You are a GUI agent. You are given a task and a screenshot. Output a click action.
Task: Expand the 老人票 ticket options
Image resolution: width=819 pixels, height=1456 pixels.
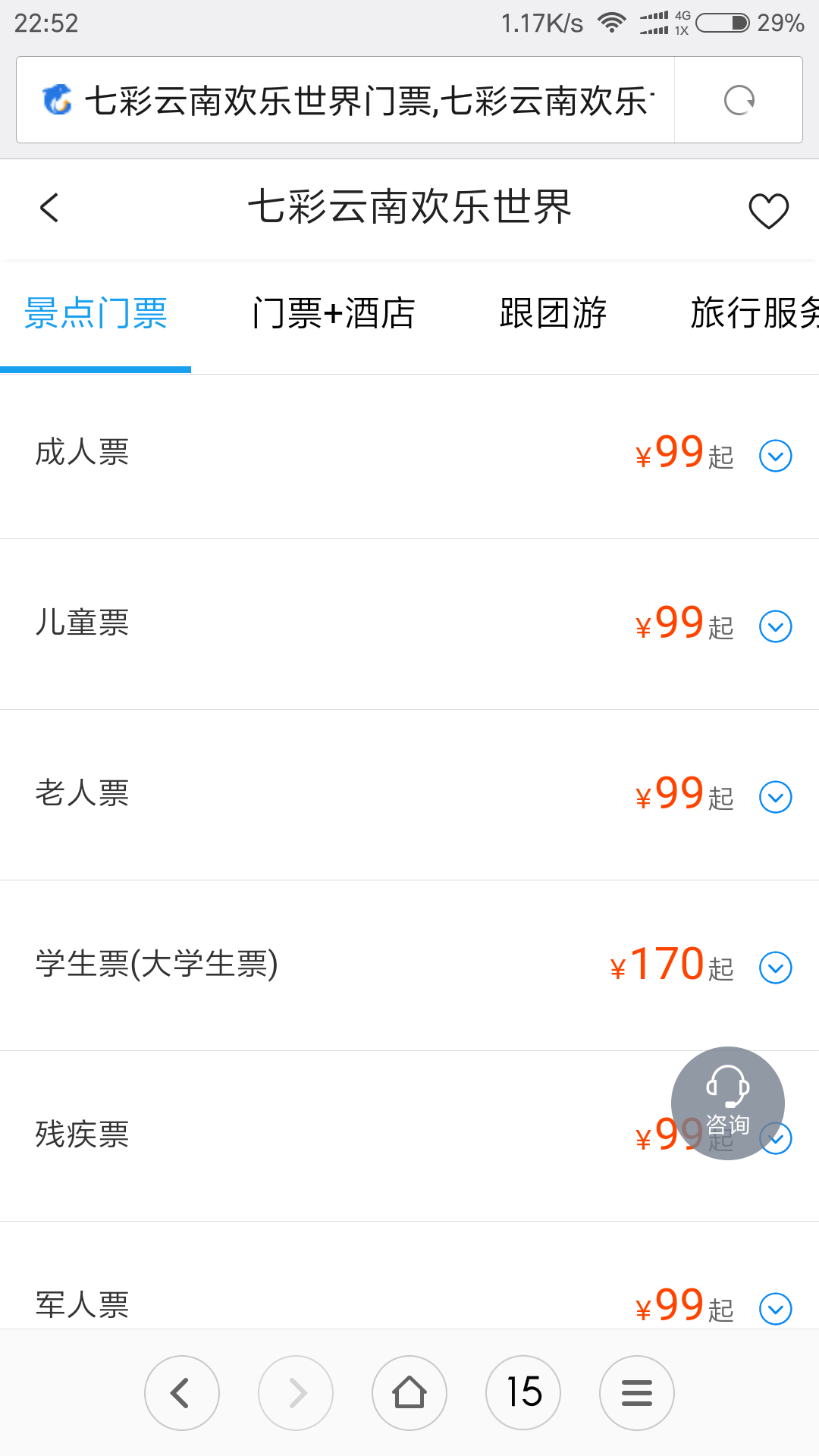coord(776,797)
